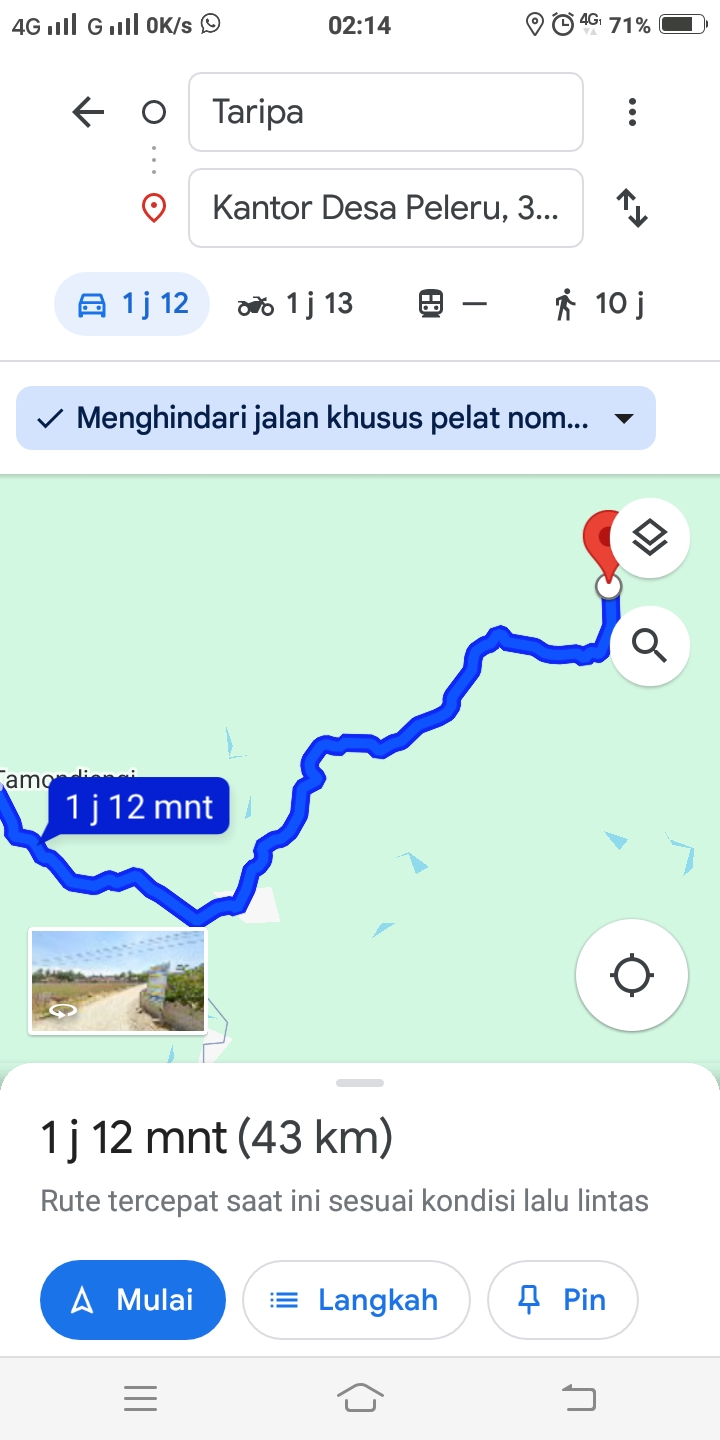Image resolution: width=720 pixels, height=1440 pixels.
Task: Switch to public transit mode
Action: click(x=452, y=304)
